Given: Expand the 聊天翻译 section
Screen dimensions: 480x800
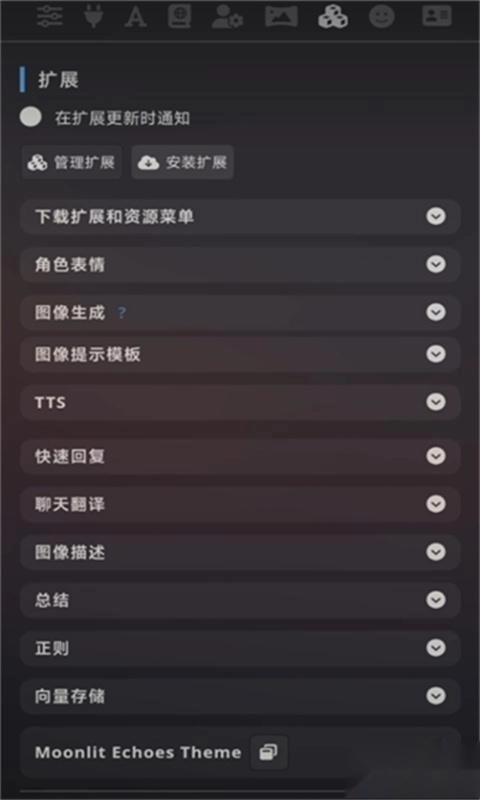Looking at the screenshot, I should click(x=240, y=504).
